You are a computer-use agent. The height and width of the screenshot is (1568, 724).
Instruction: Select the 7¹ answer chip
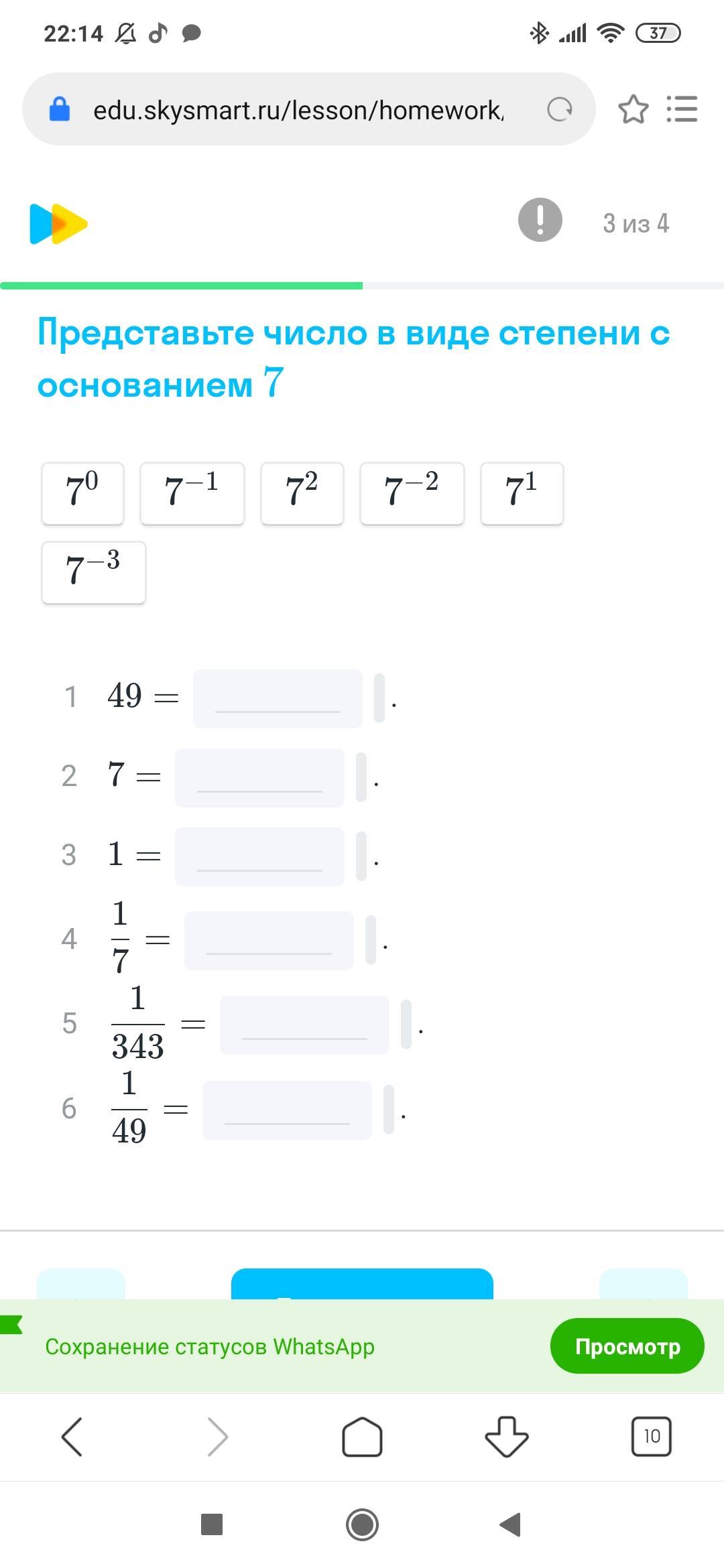point(522,493)
